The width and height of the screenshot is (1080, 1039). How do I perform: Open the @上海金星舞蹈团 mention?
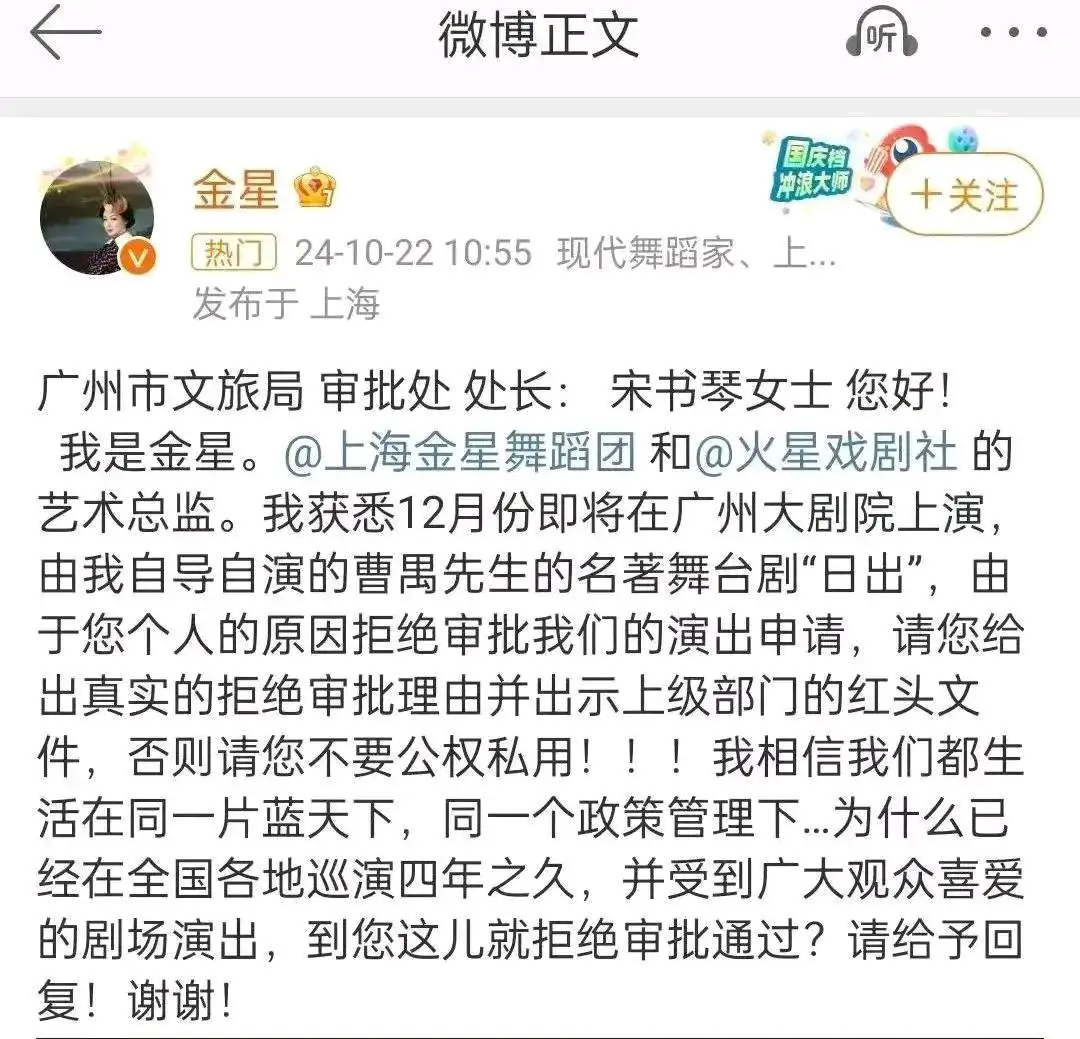tap(460, 454)
